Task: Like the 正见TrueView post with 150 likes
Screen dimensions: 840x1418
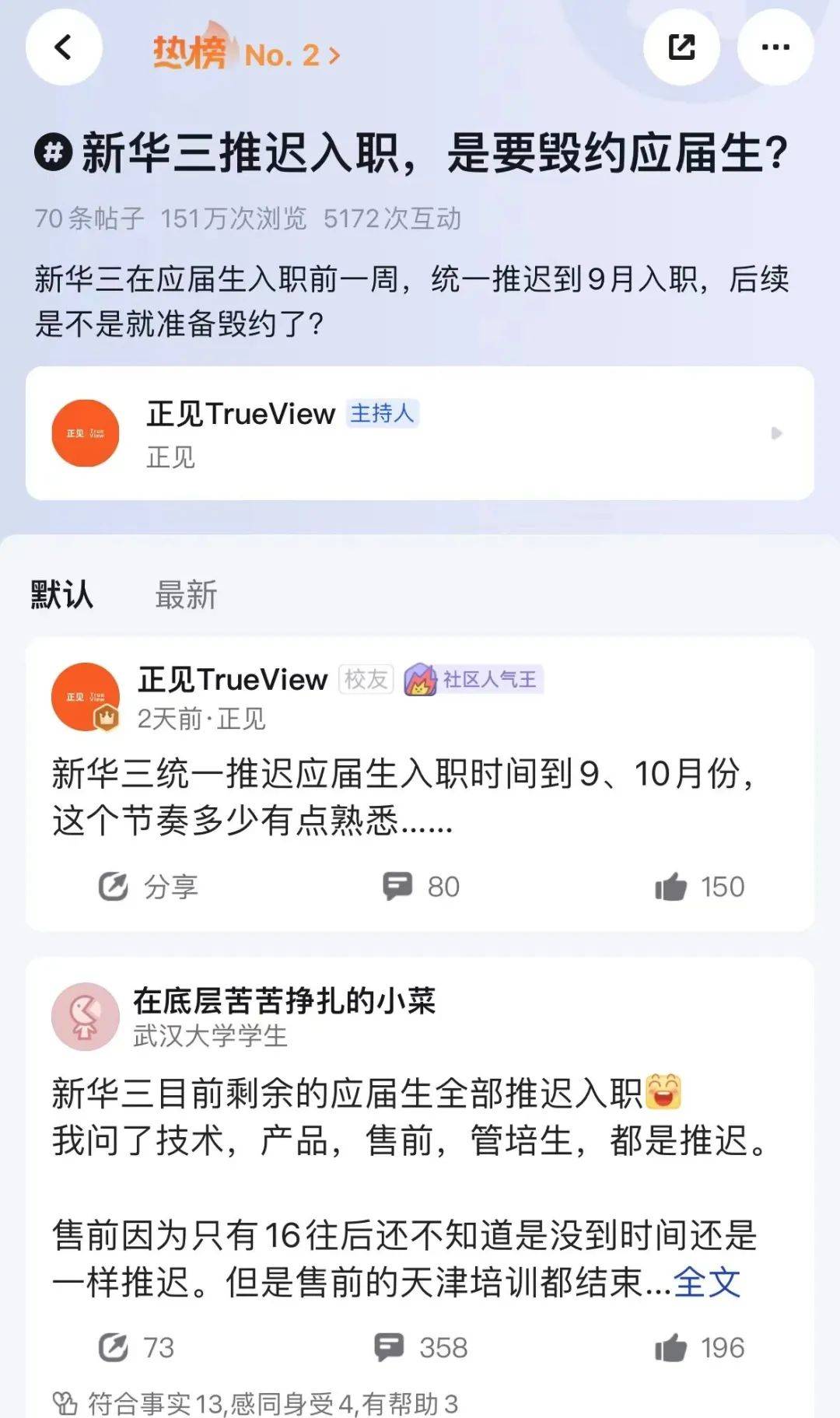Action: (699, 886)
